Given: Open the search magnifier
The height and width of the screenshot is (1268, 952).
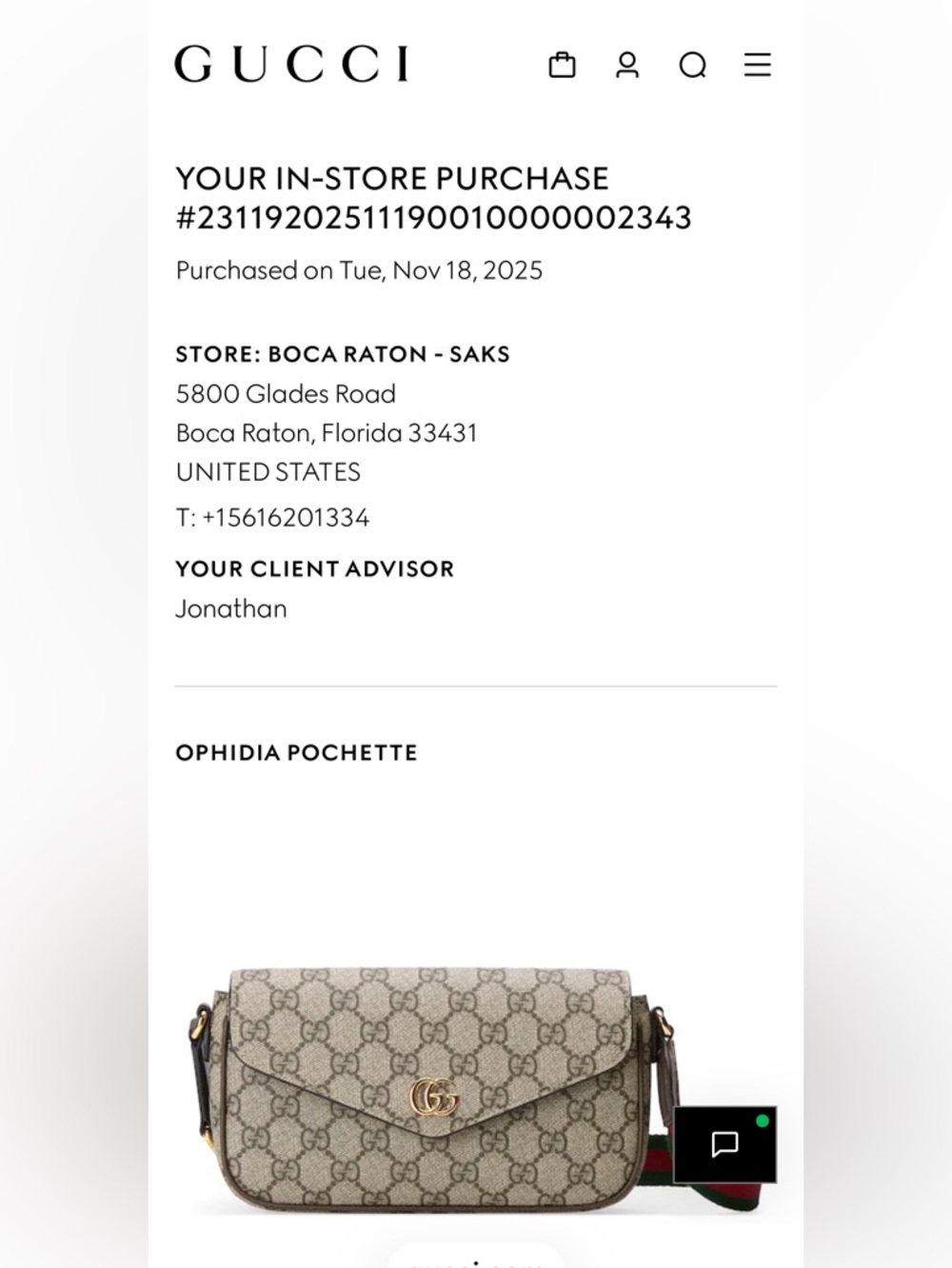Looking at the screenshot, I should (x=691, y=65).
